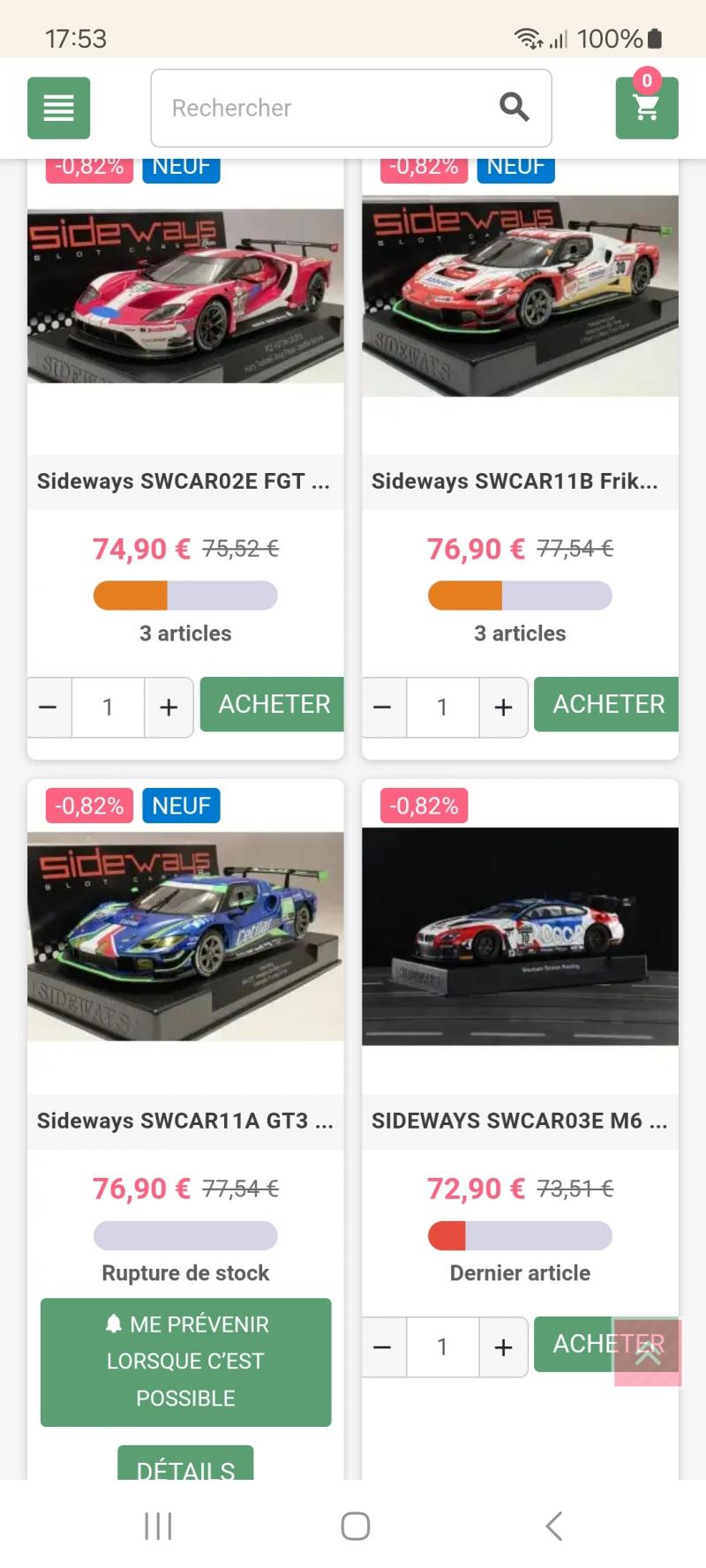Decrease quantity for SWCAR02E FGT
This screenshot has width=706, height=1568.
pyautogui.click(x=49, y=707)
